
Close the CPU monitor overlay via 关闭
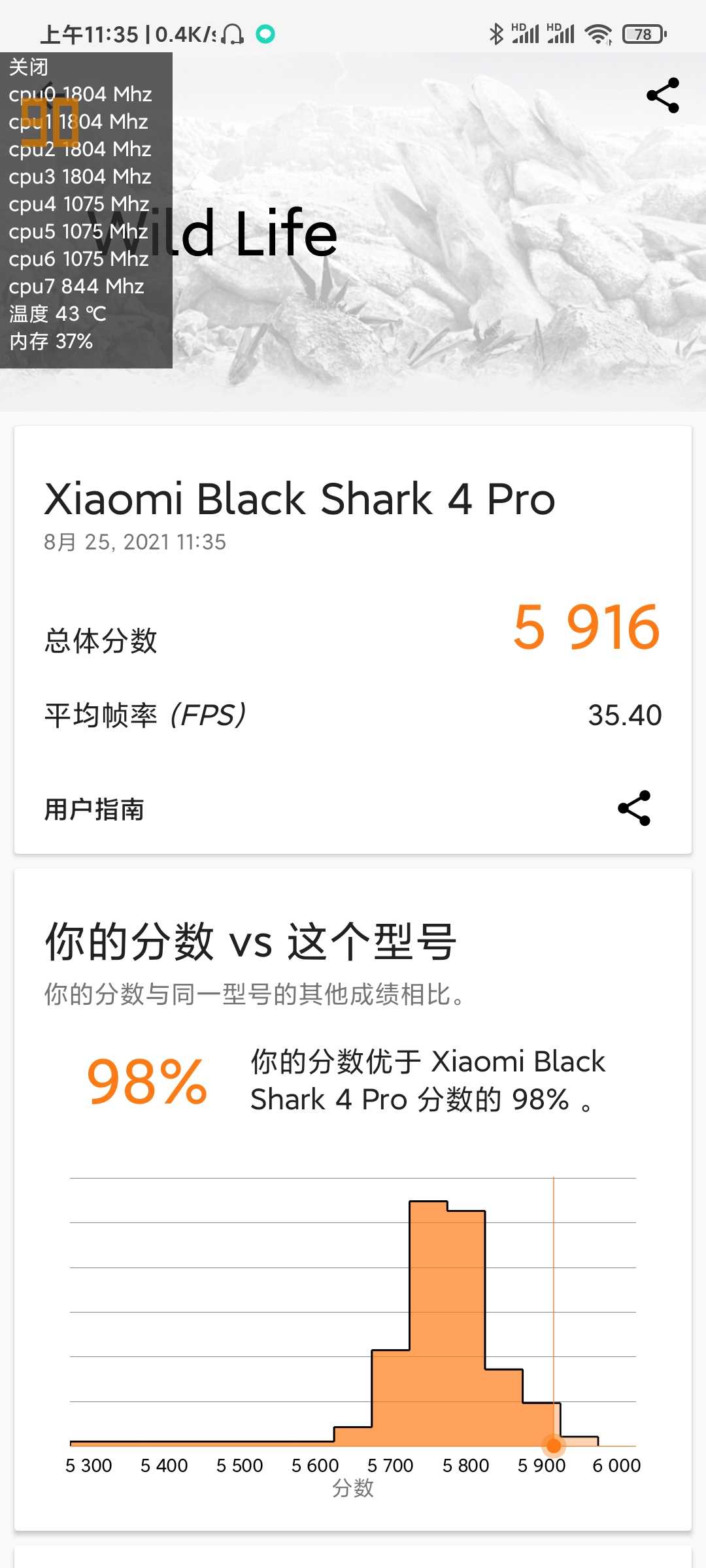pyautogui.click(x=29, y=67)
